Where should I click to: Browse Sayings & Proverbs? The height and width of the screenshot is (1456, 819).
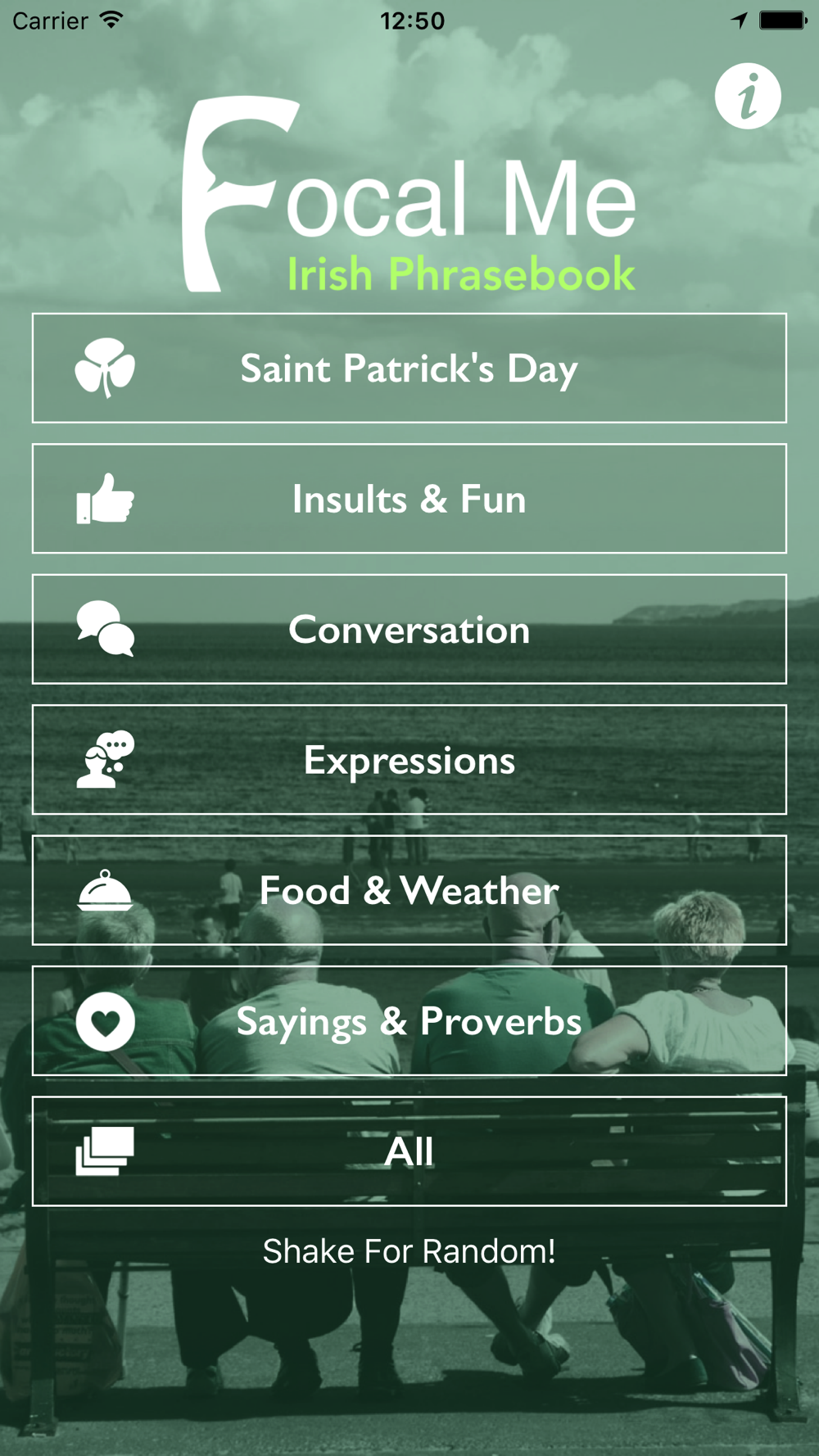(x=409, y=1021)
